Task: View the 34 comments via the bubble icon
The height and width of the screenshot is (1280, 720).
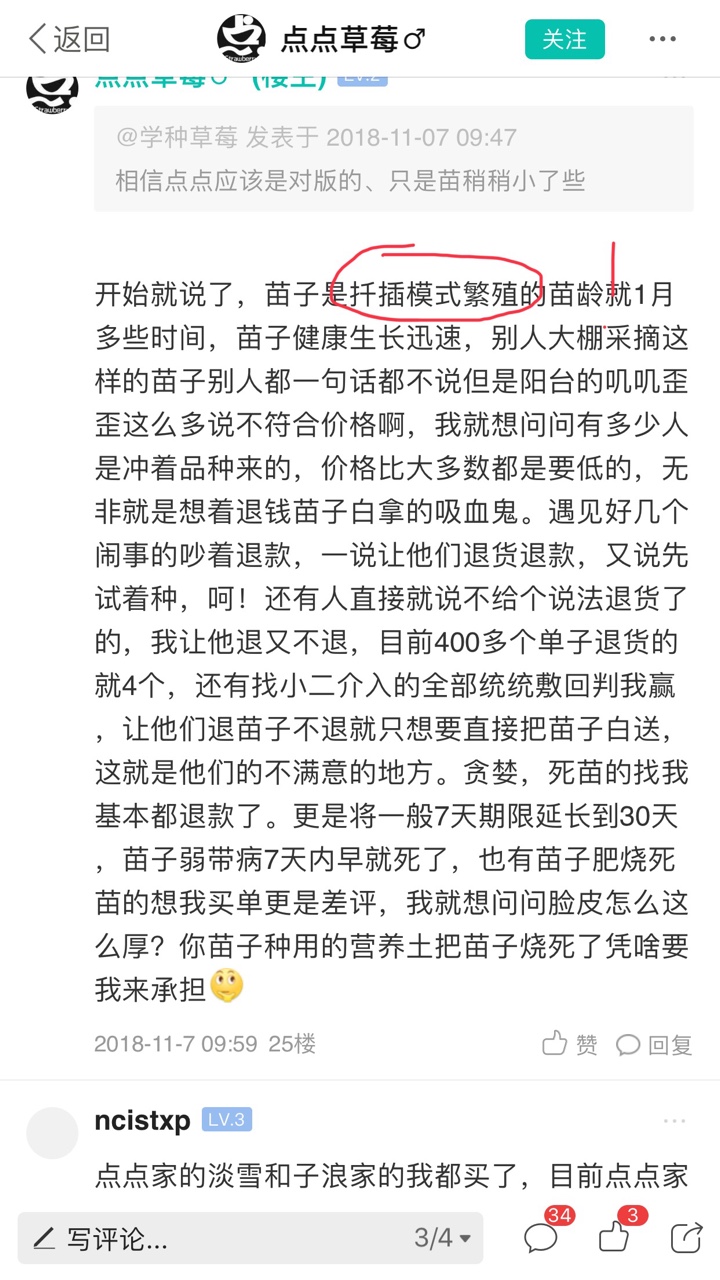Action: pos(541,1238)
